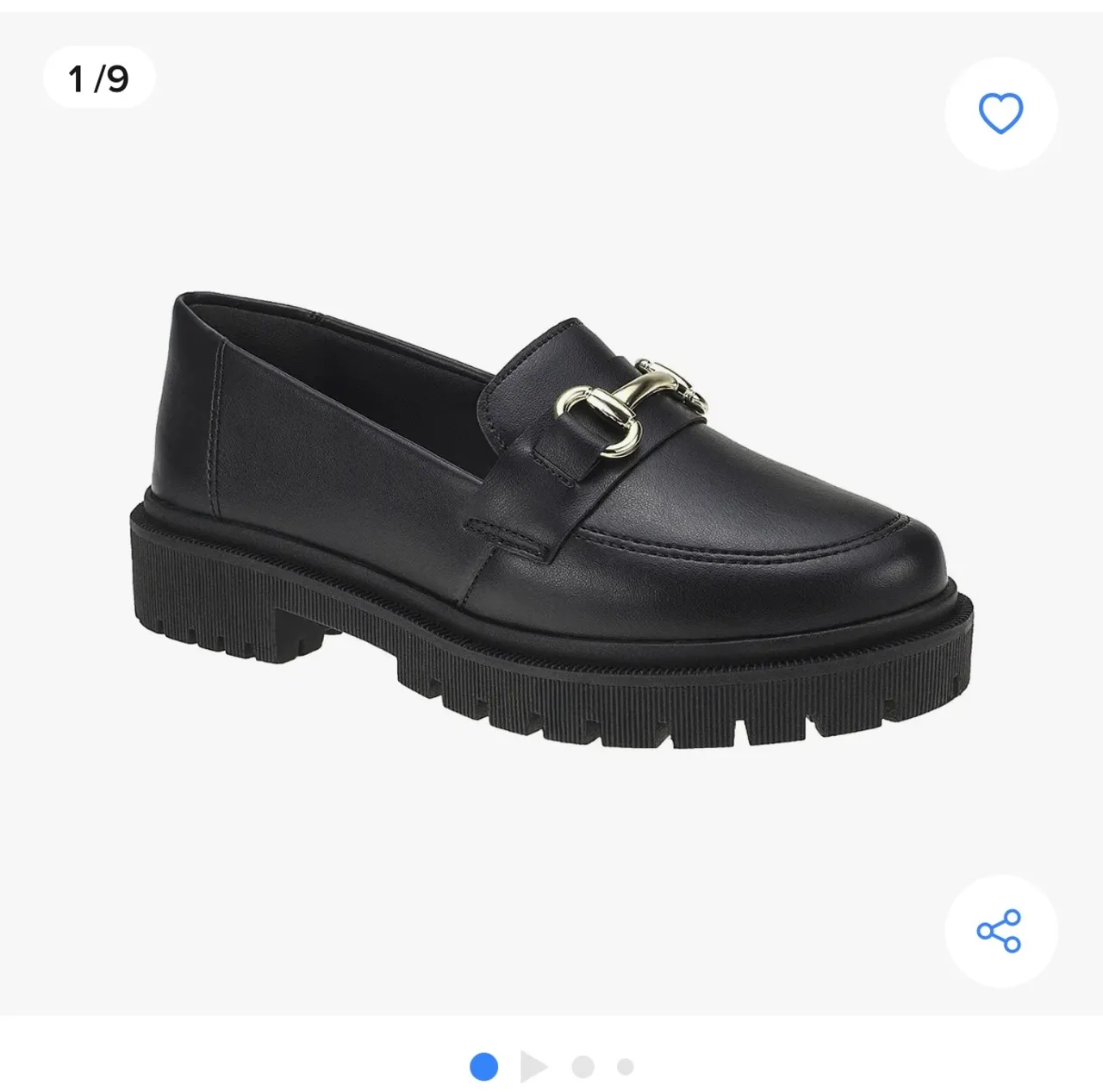Share this product
This screenshot has height=1092, width=1103.
click(1000, 931)
